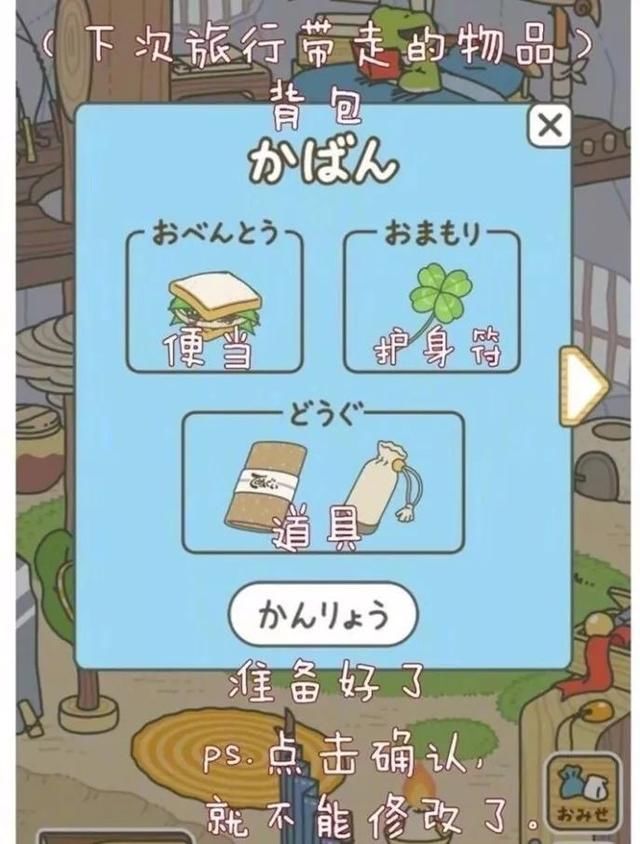
Task: Tap the right arrow to go to the next page
Action: coord(581,385)
